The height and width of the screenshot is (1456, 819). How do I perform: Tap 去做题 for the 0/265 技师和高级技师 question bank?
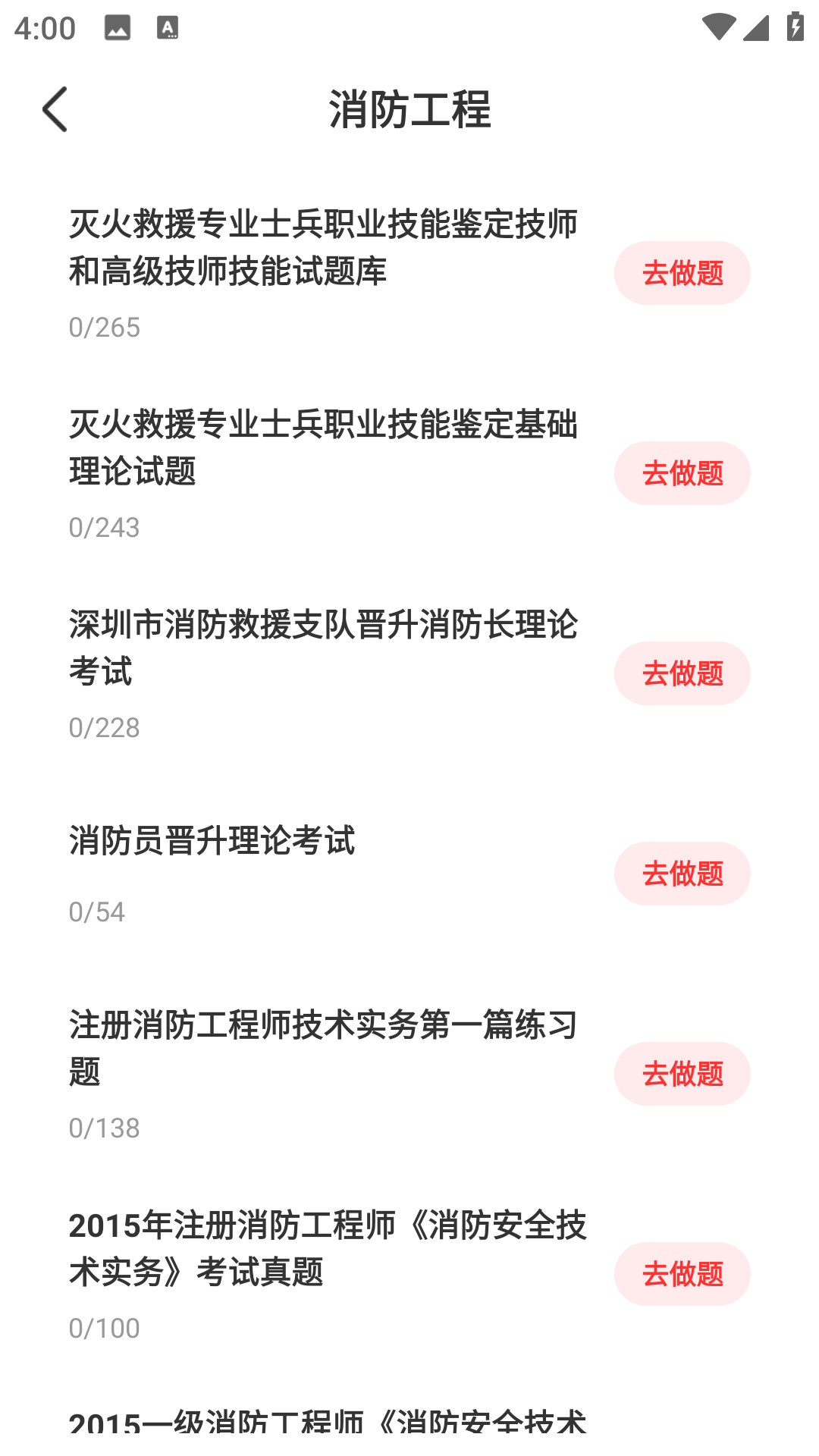click(x=682, y=273)
